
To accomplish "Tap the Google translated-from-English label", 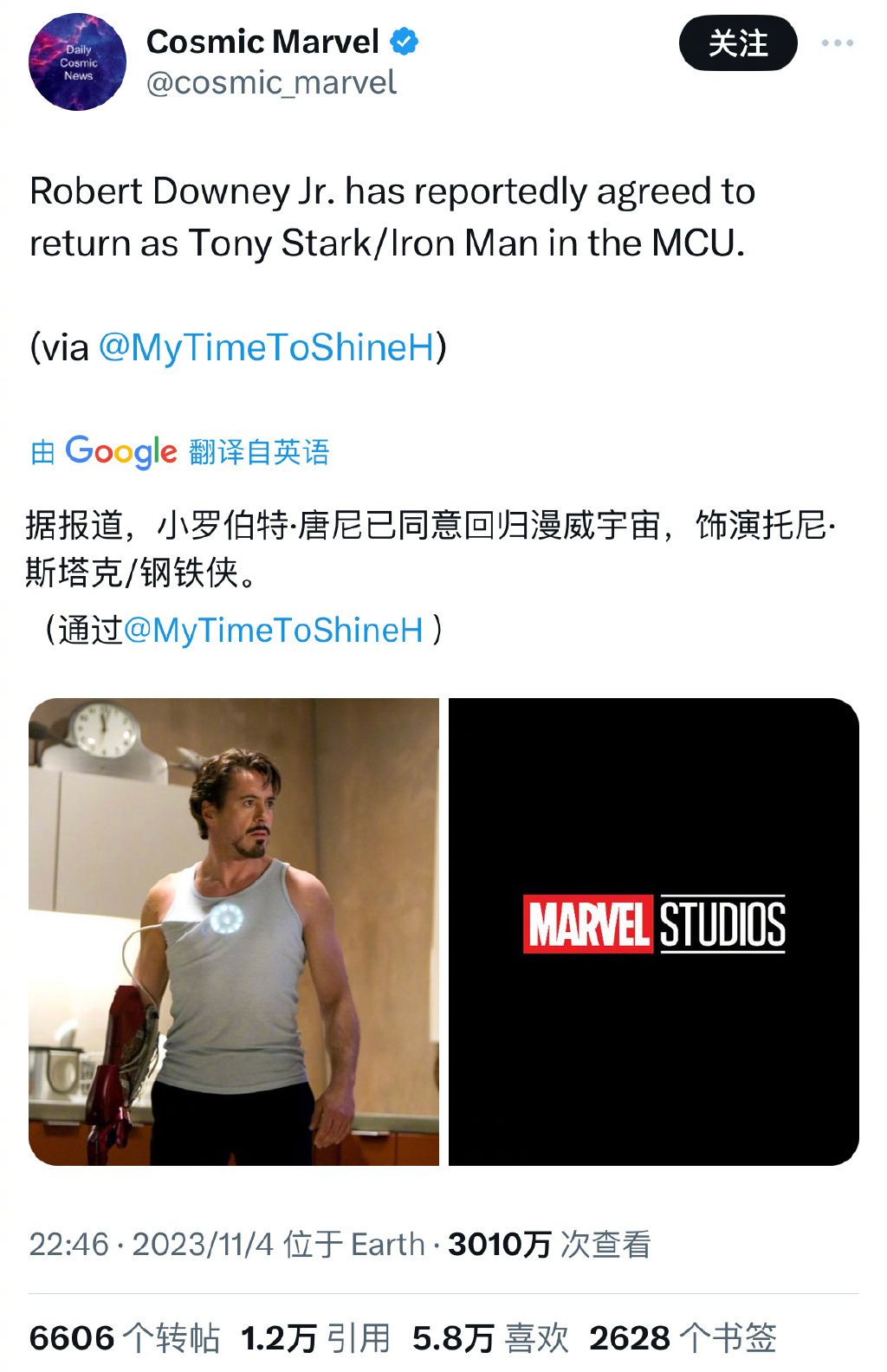I will 180,451.
